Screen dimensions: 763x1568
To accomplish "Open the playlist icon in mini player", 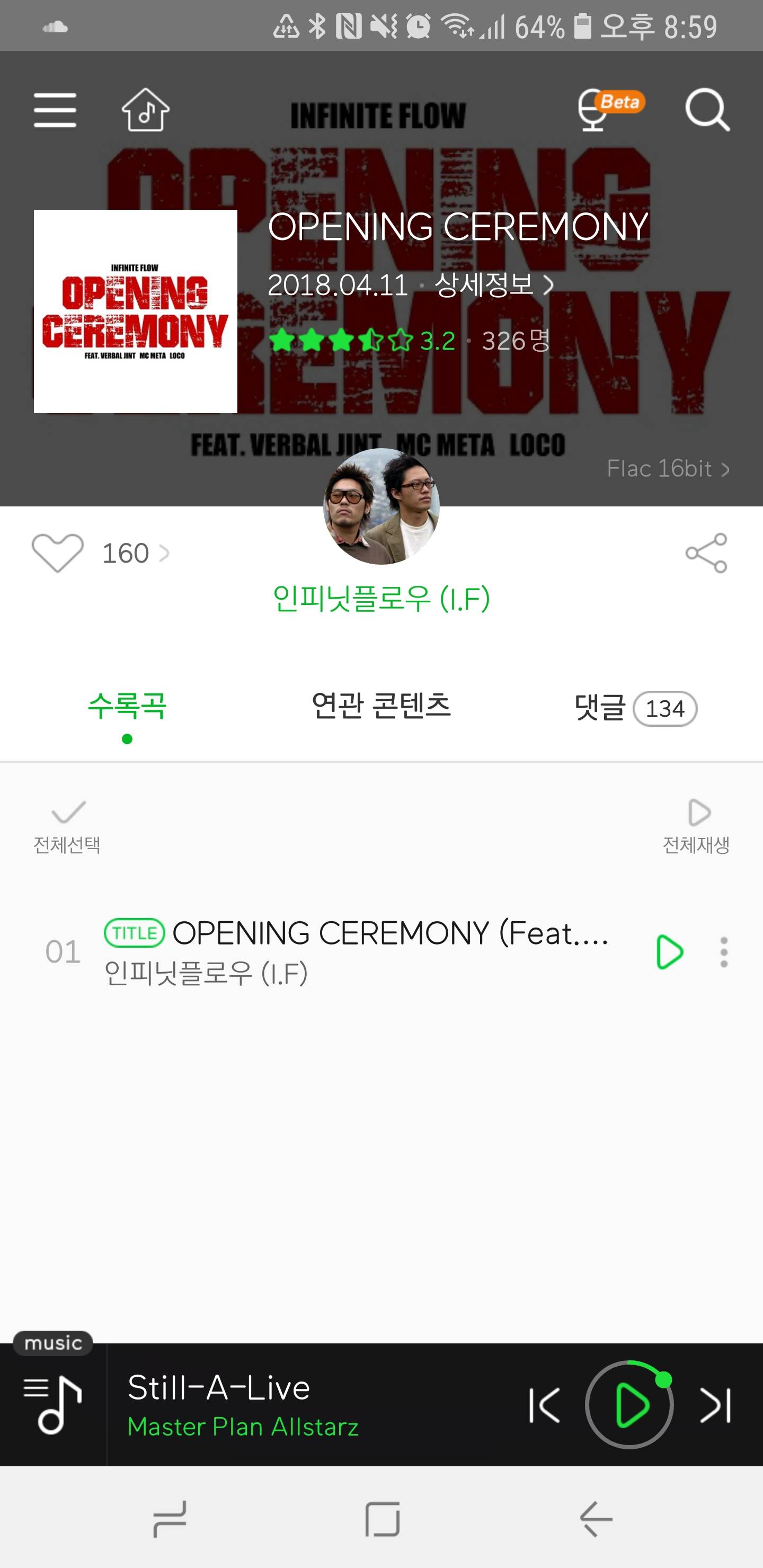I will tap(52, 1405).
